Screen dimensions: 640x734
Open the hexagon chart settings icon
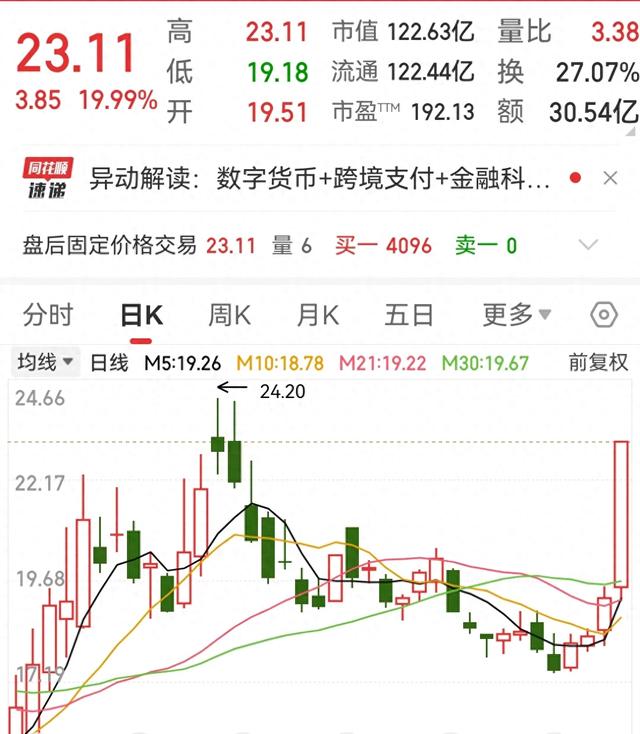coord(604,316)
